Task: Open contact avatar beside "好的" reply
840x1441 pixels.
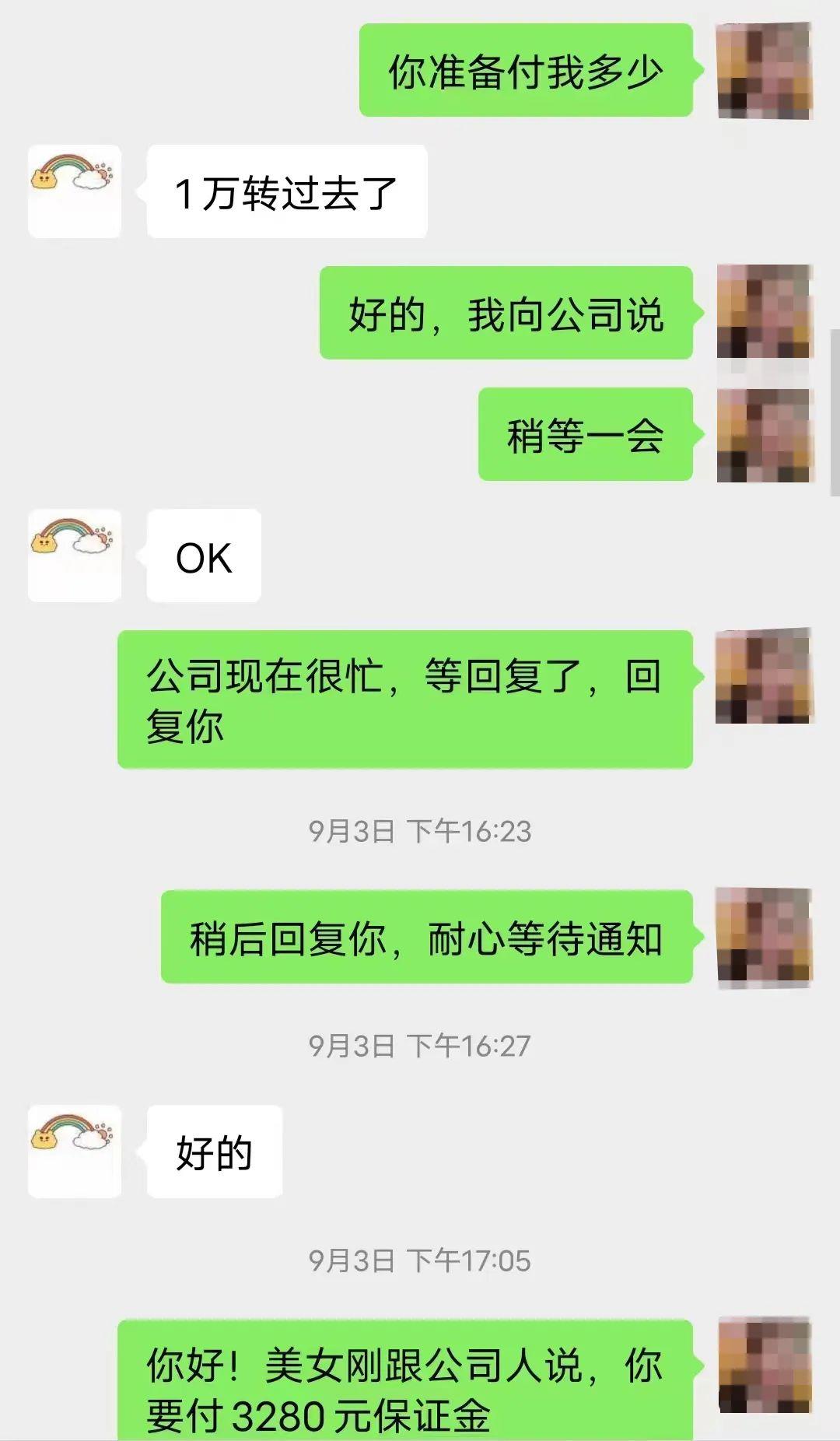Action: click(75, 1152)
